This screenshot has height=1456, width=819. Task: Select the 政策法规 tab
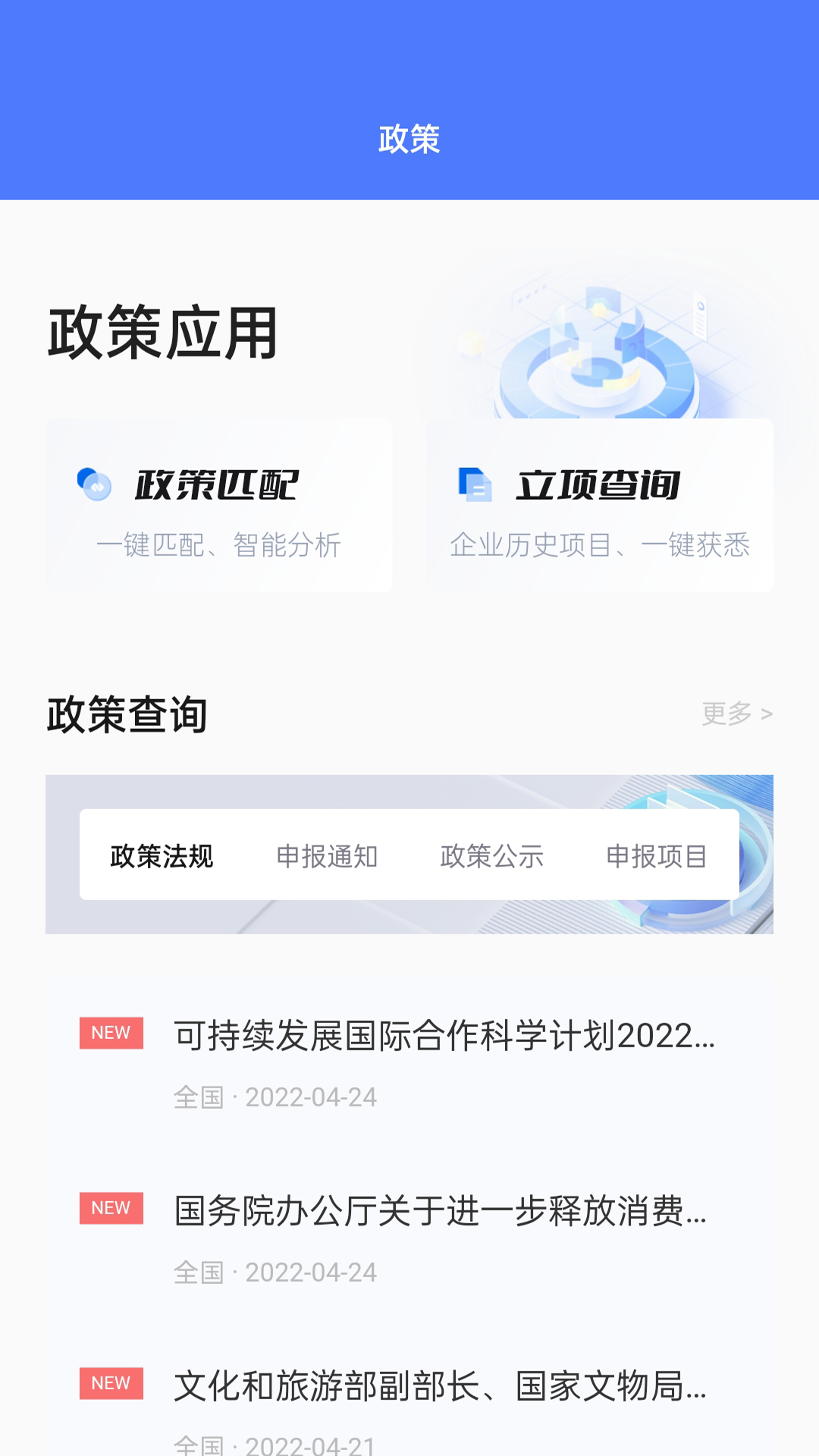[x=162, y=856]
